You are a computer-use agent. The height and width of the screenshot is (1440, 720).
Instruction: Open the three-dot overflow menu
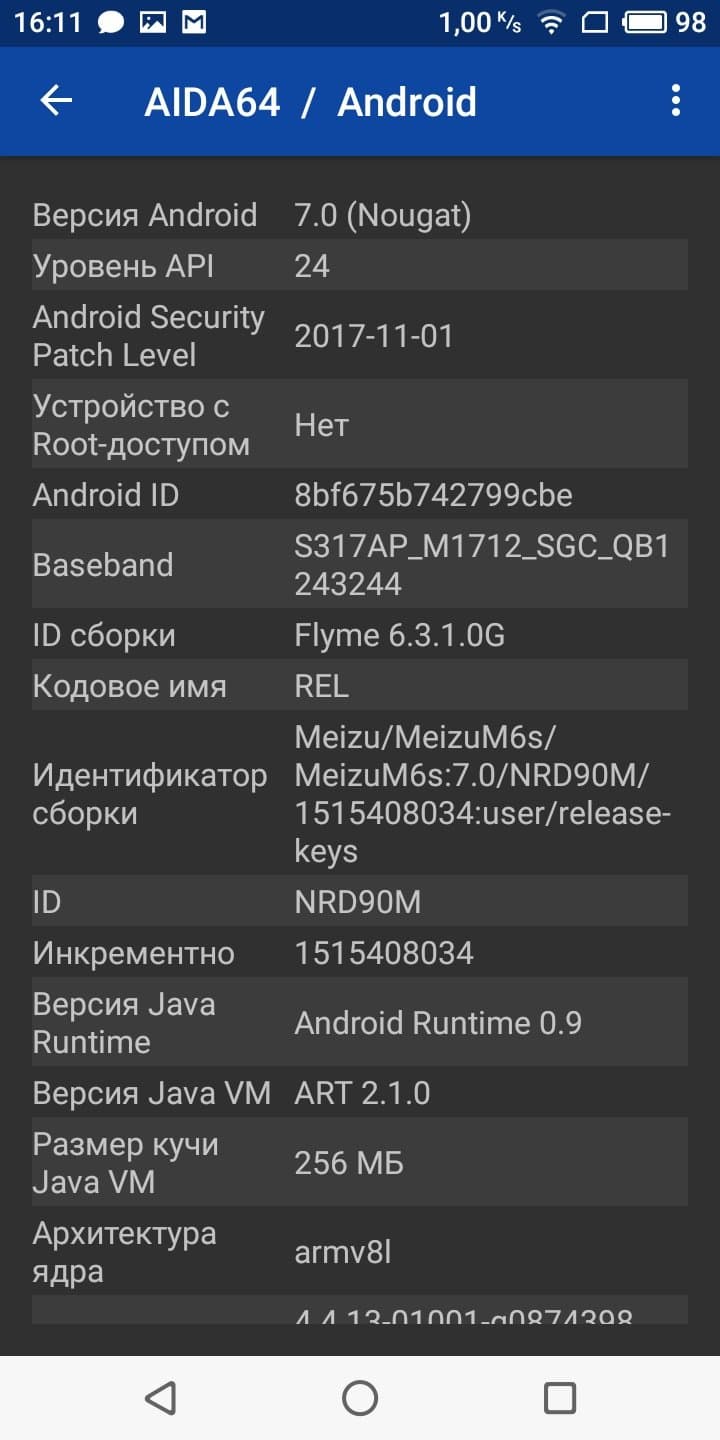coord(676,101)
